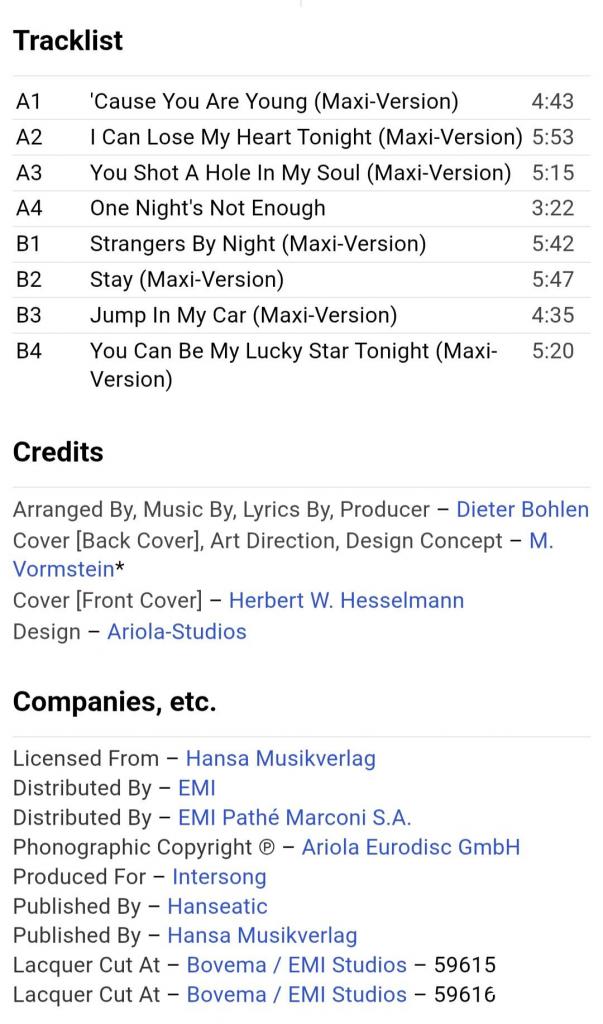Image resolution: width=603 pixels, height=1024 pixels.
Task: Open Dieter Bohlen's artist page
Action: [522, 509]
